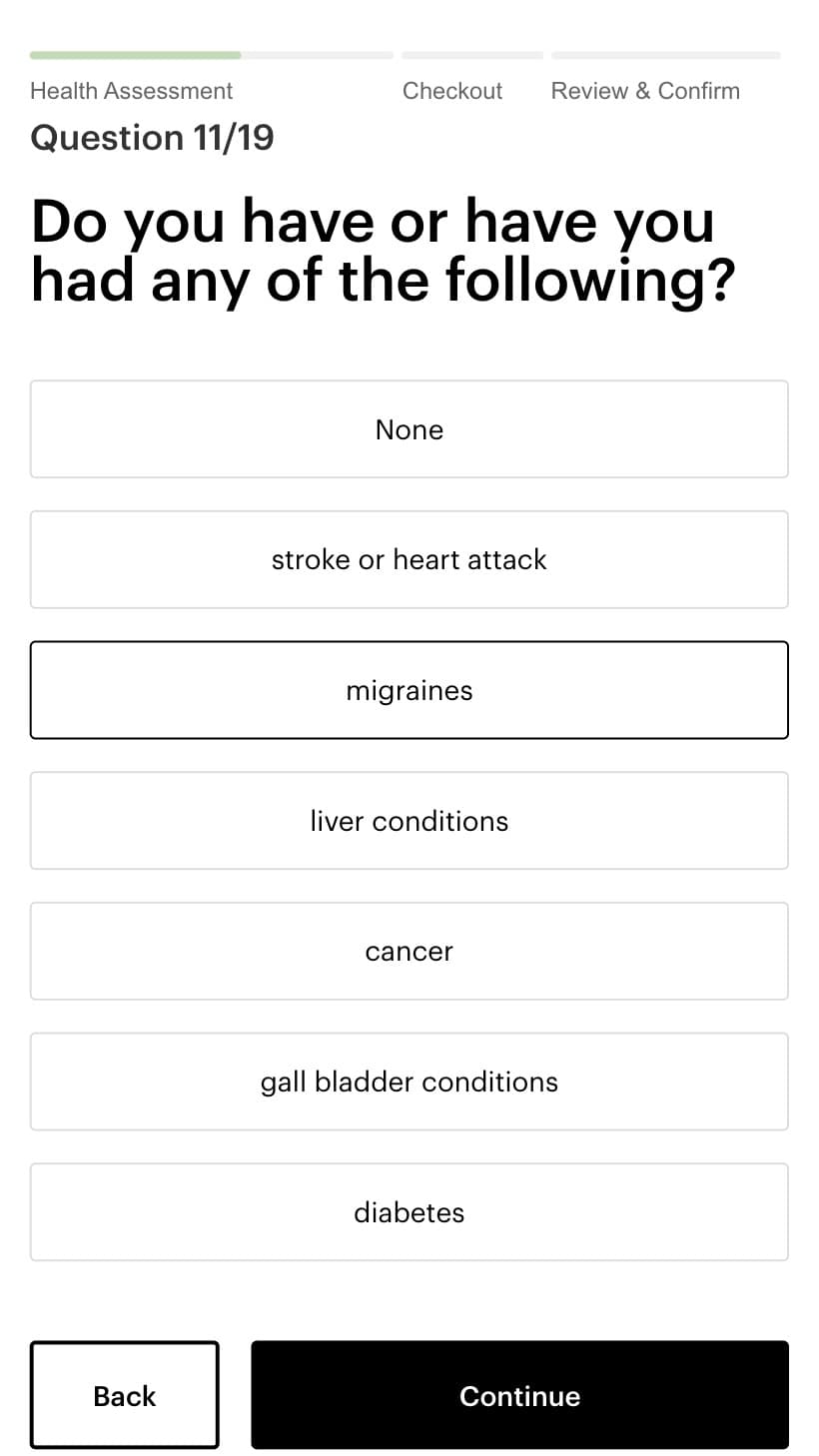
Task: Tap Continue to proceed
Action: point(519,1395)
